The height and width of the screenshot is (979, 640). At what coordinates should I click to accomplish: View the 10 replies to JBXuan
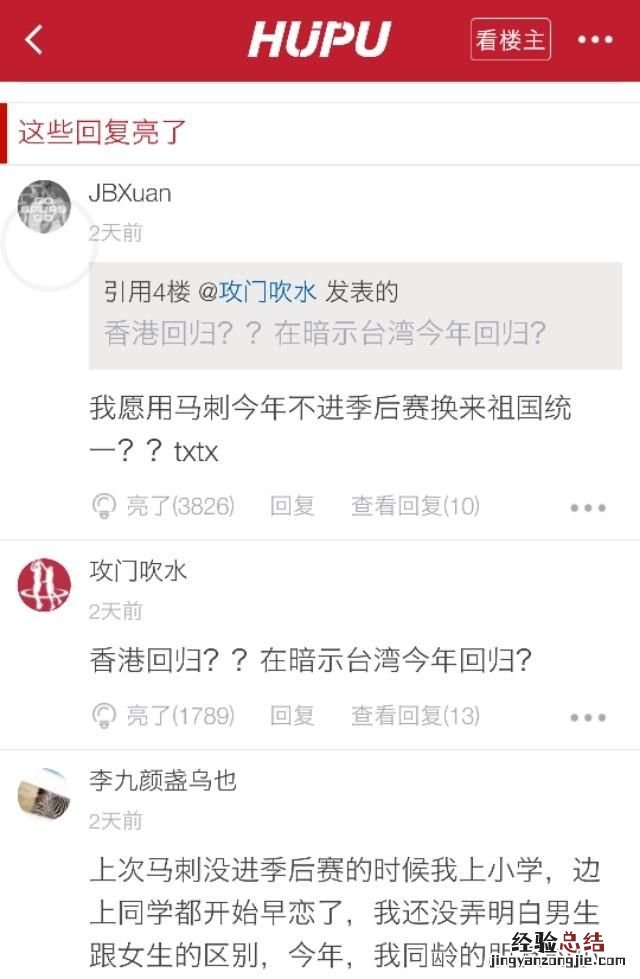[x=415, y=506]
